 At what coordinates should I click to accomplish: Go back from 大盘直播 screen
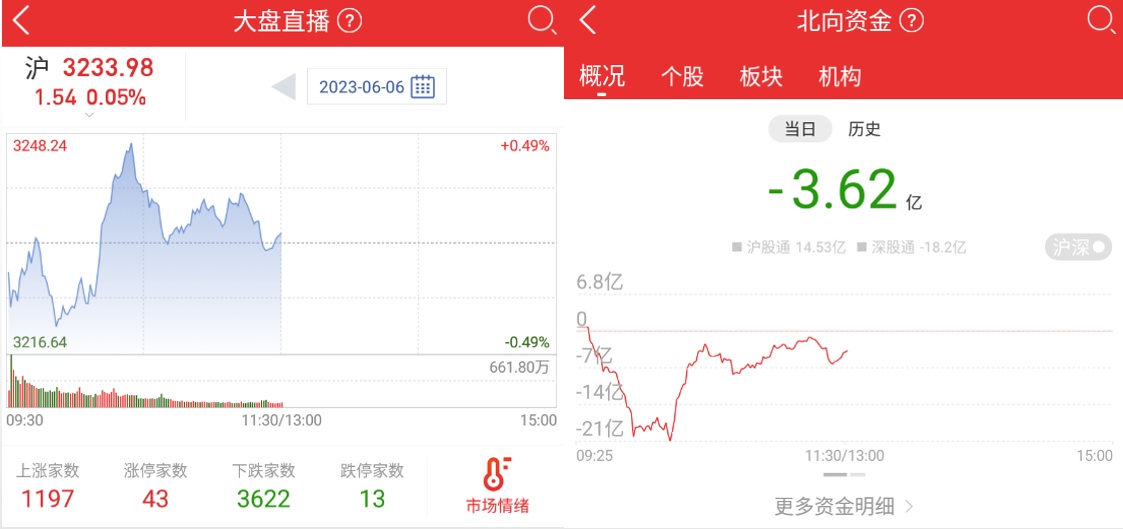pyautogui.click(x=21, y=21)
